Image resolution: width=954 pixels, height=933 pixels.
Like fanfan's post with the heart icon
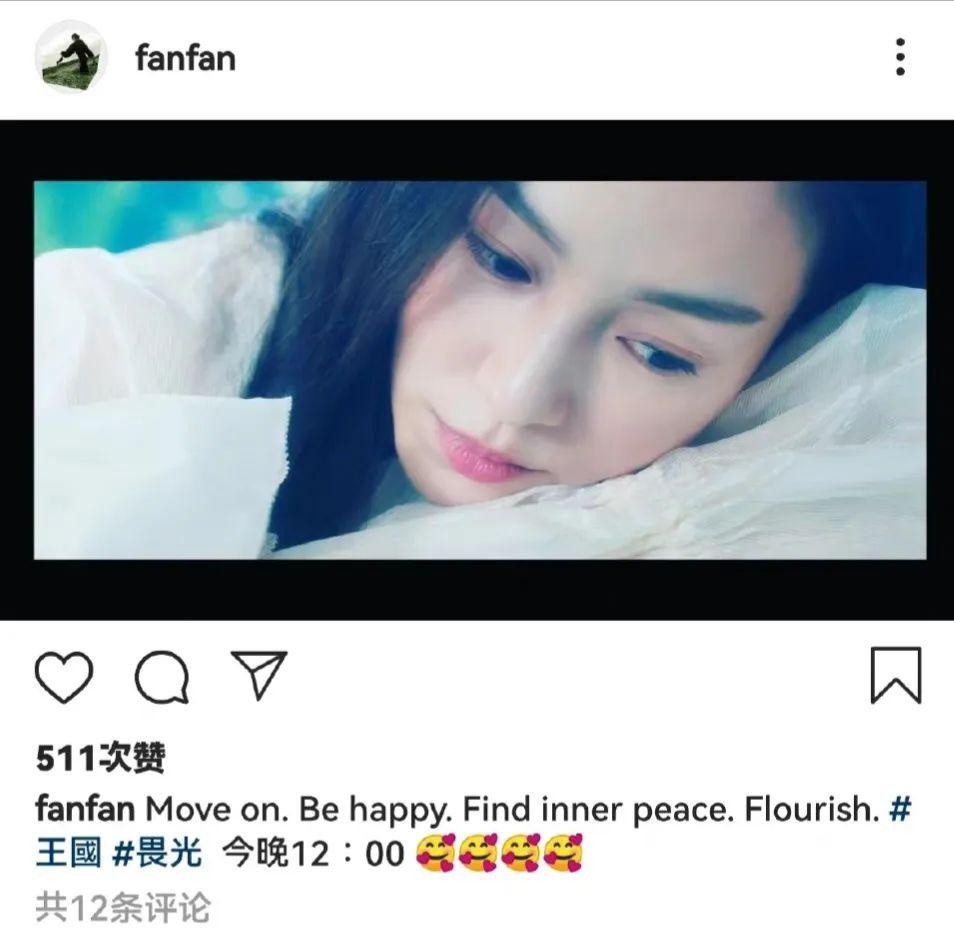[64, 677]
